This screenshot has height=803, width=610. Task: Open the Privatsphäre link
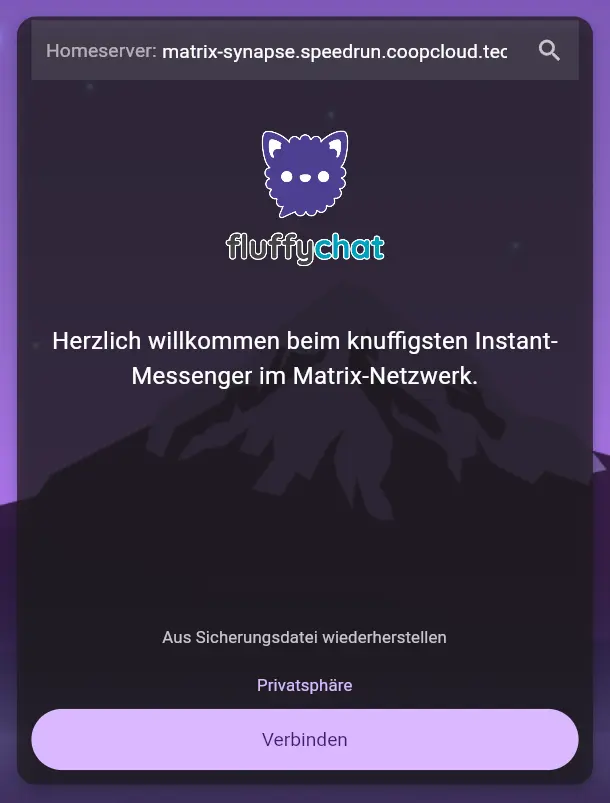(x=304, y=685)
